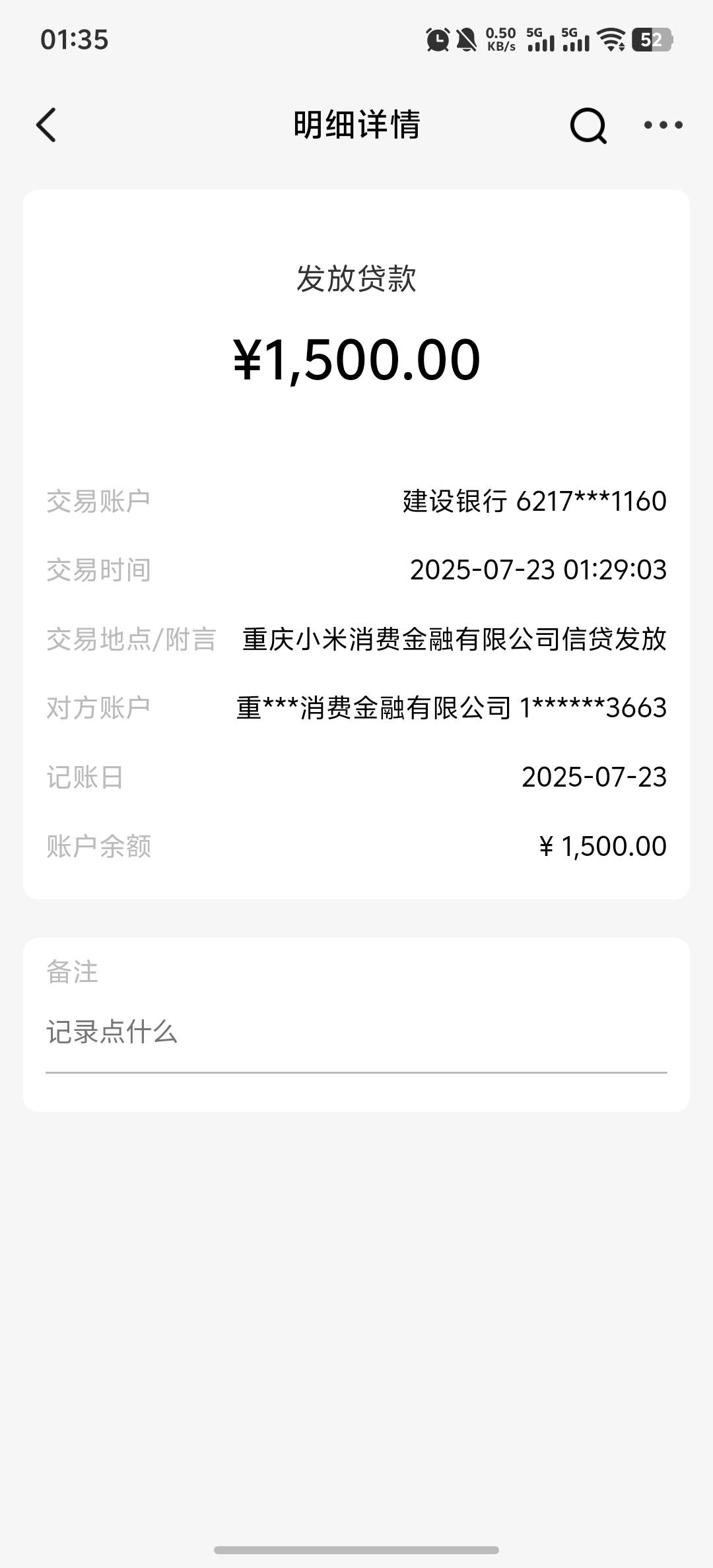Image resolution: width=713 pixels, height=1568 pixels.
Task: Tap the 记录点什么 remark field
Action: [x=356, y=1032]
